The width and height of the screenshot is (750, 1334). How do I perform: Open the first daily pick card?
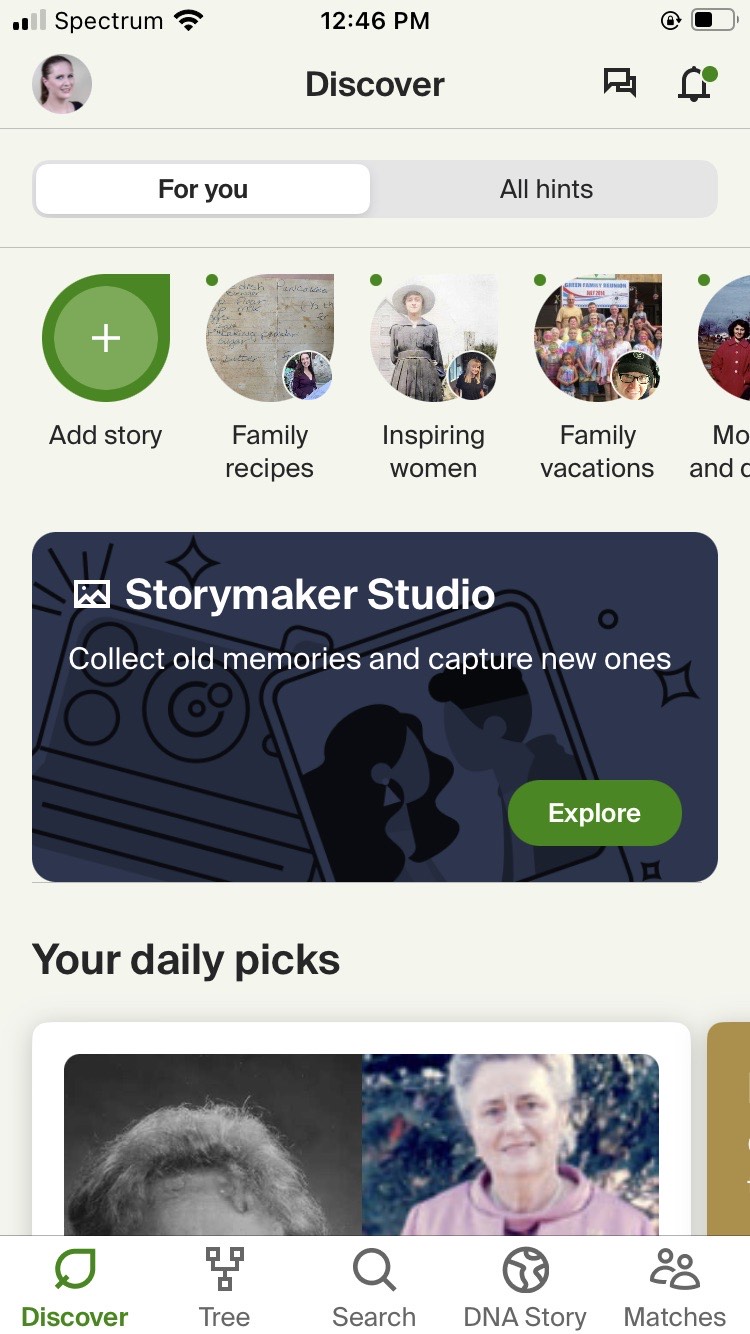pos(361,1140)
